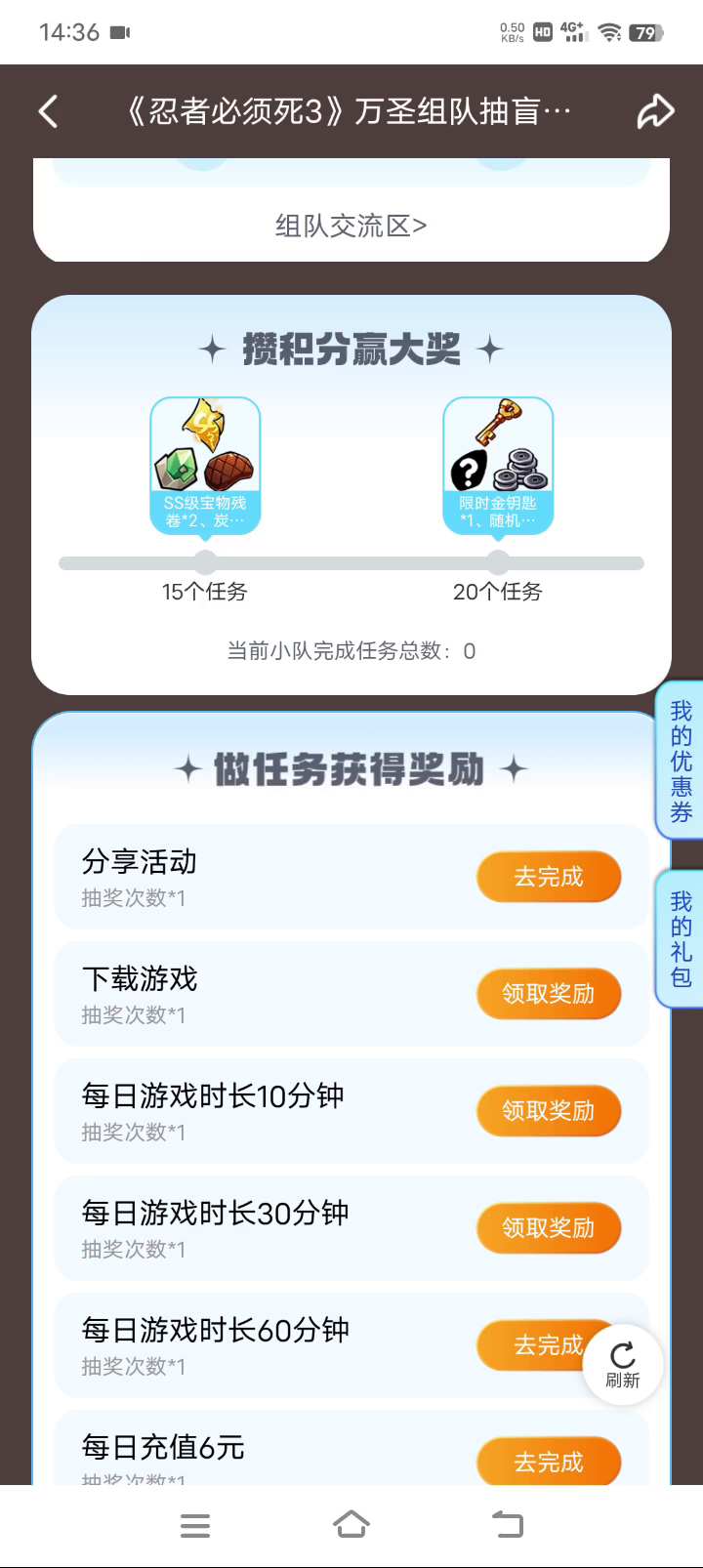Image resolution: width=703 pixels, height=1568 pixels.
Task: Tap 去完成 for 每日充值6元 task
Action: point(548,1461)
